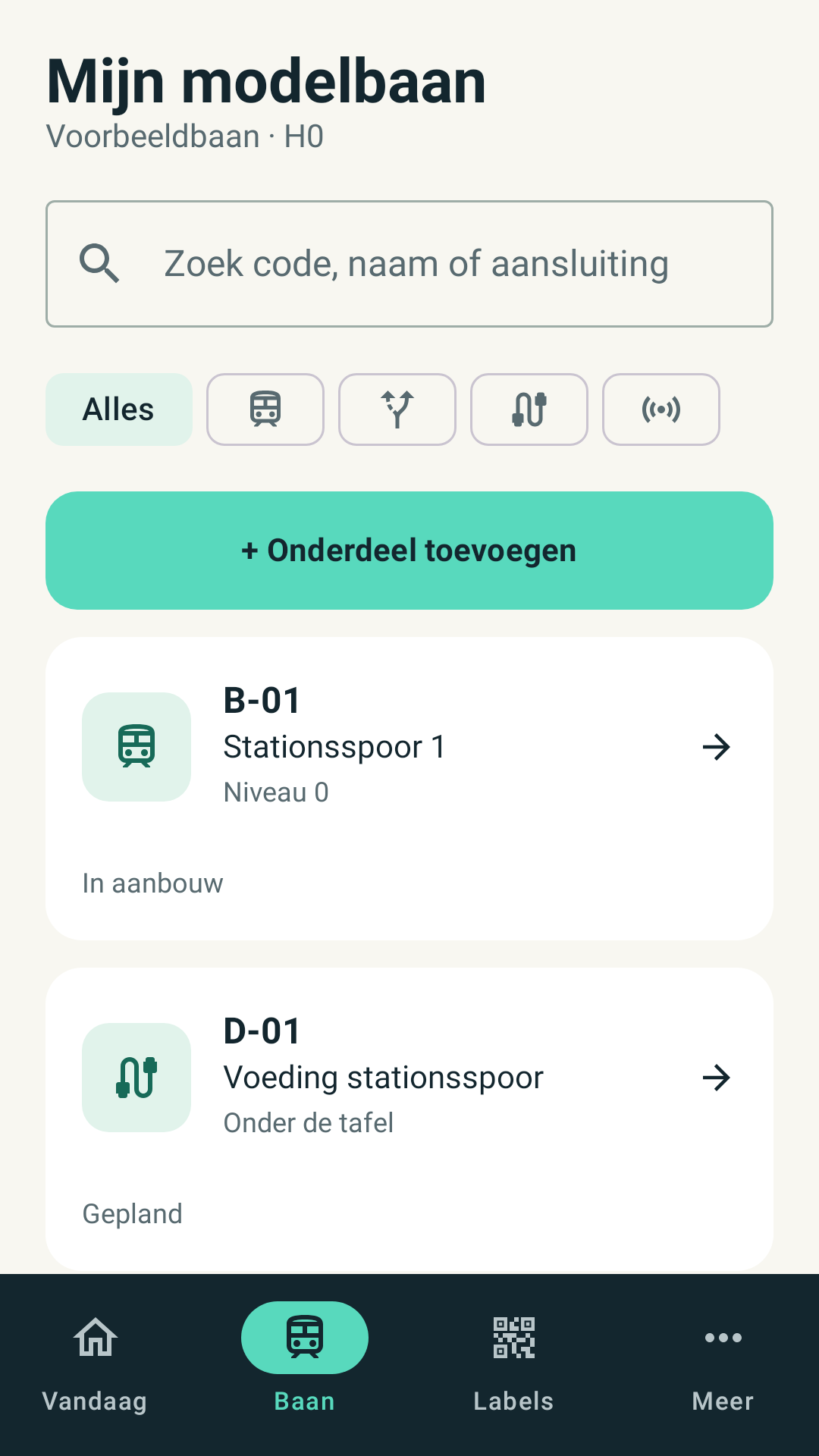Viewport: 819px width, 1456px height.
Task: Filter by the cable icon chip
Action: [x=529, y=409]
